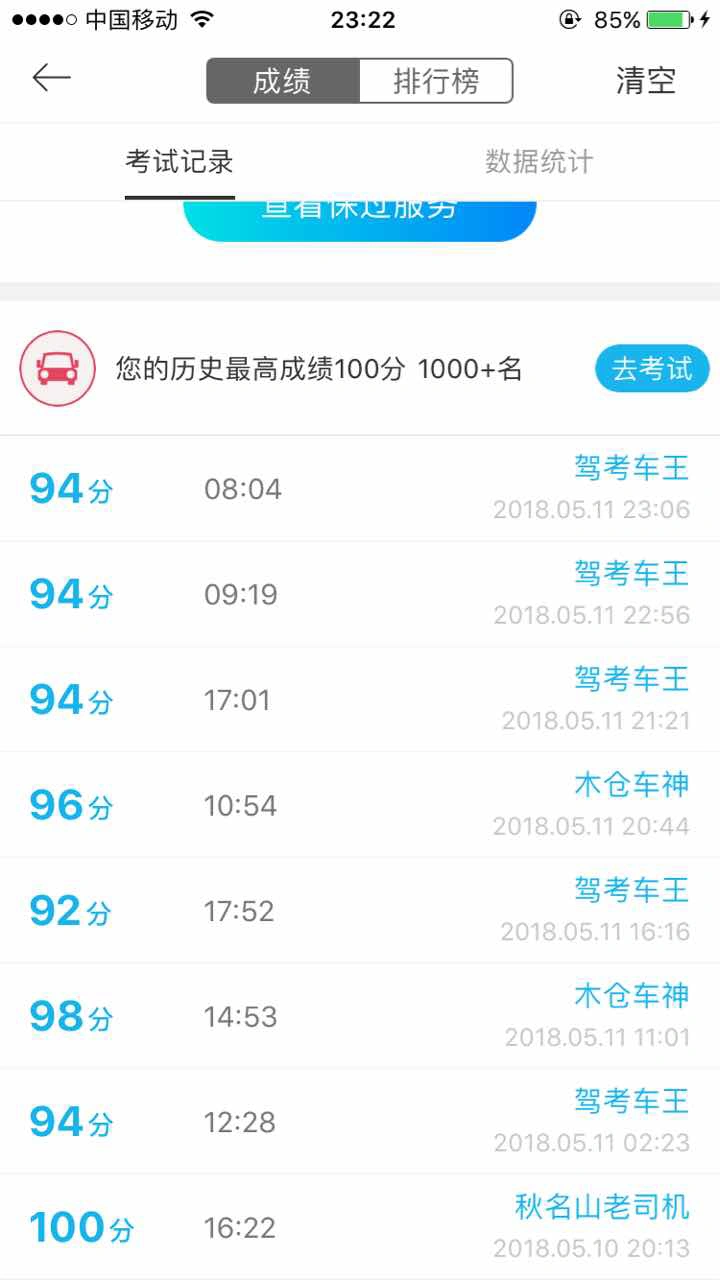Screen dimensions: 720x1280
Task: Open the exam record dated 2018.05.11 22:56
Action: (x=360, y=595)
